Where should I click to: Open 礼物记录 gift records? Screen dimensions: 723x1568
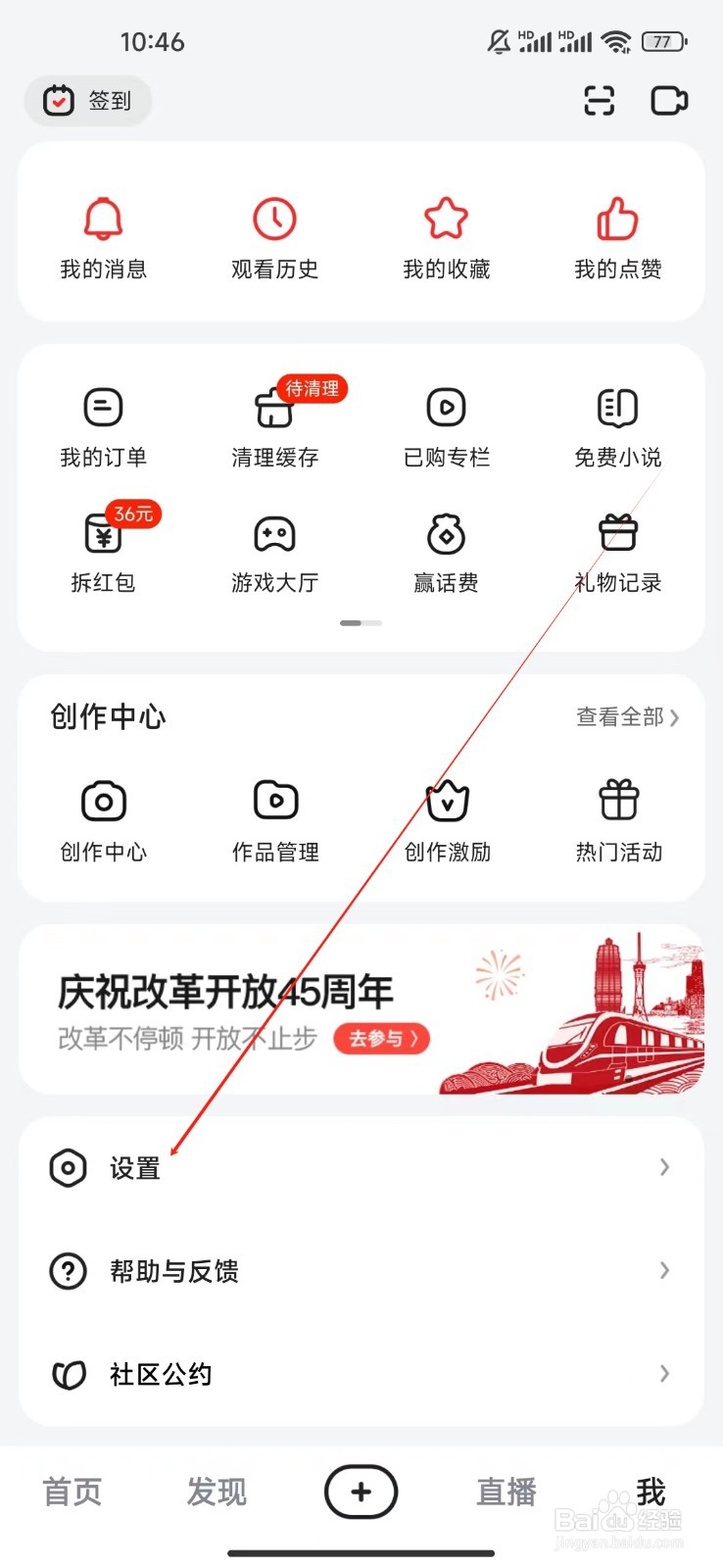616,549
